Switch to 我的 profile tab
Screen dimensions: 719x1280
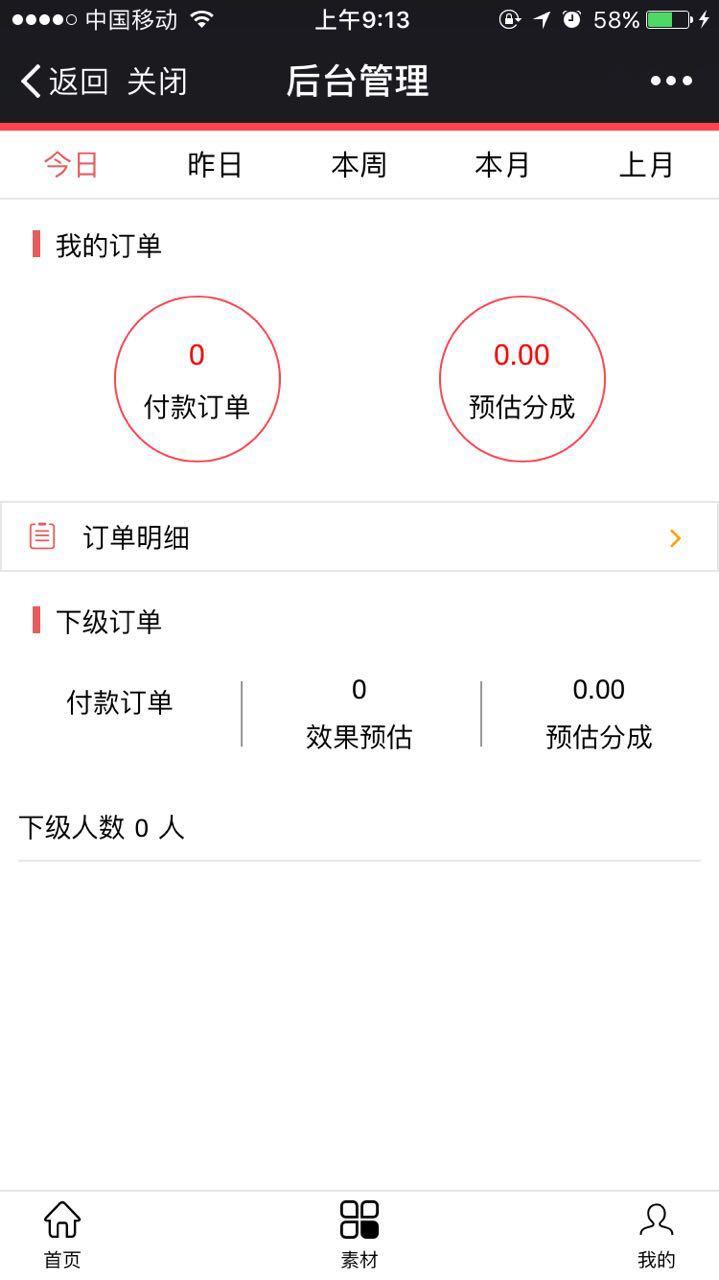(656, 1234)
